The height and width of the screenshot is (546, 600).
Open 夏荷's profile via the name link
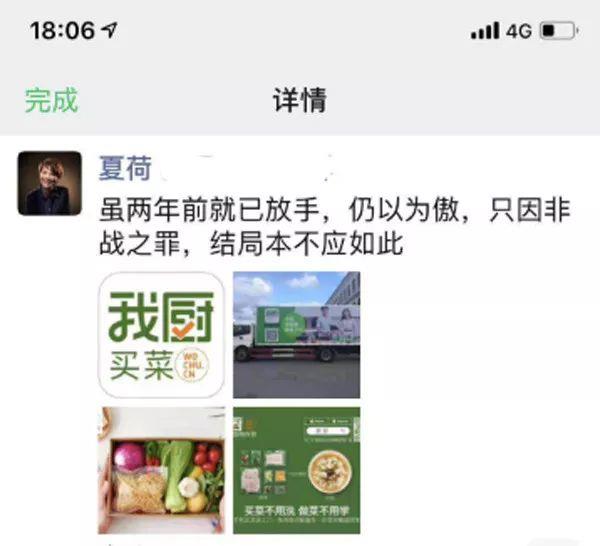[x=125, y=167]
